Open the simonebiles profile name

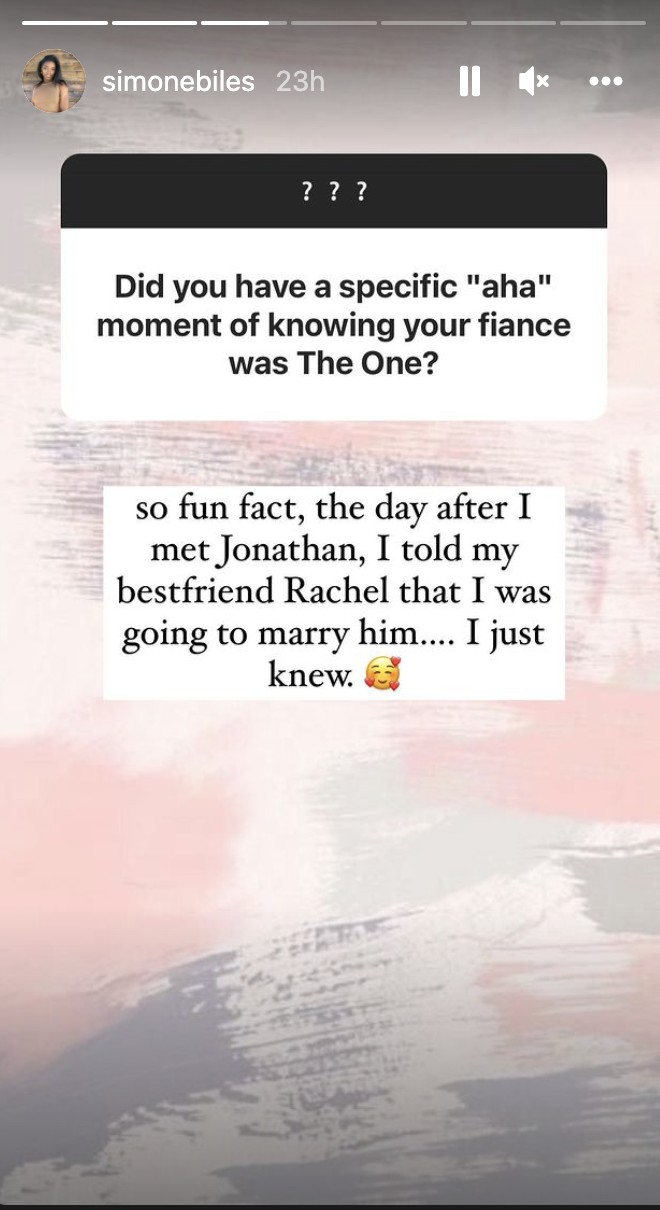pos(178,81)
